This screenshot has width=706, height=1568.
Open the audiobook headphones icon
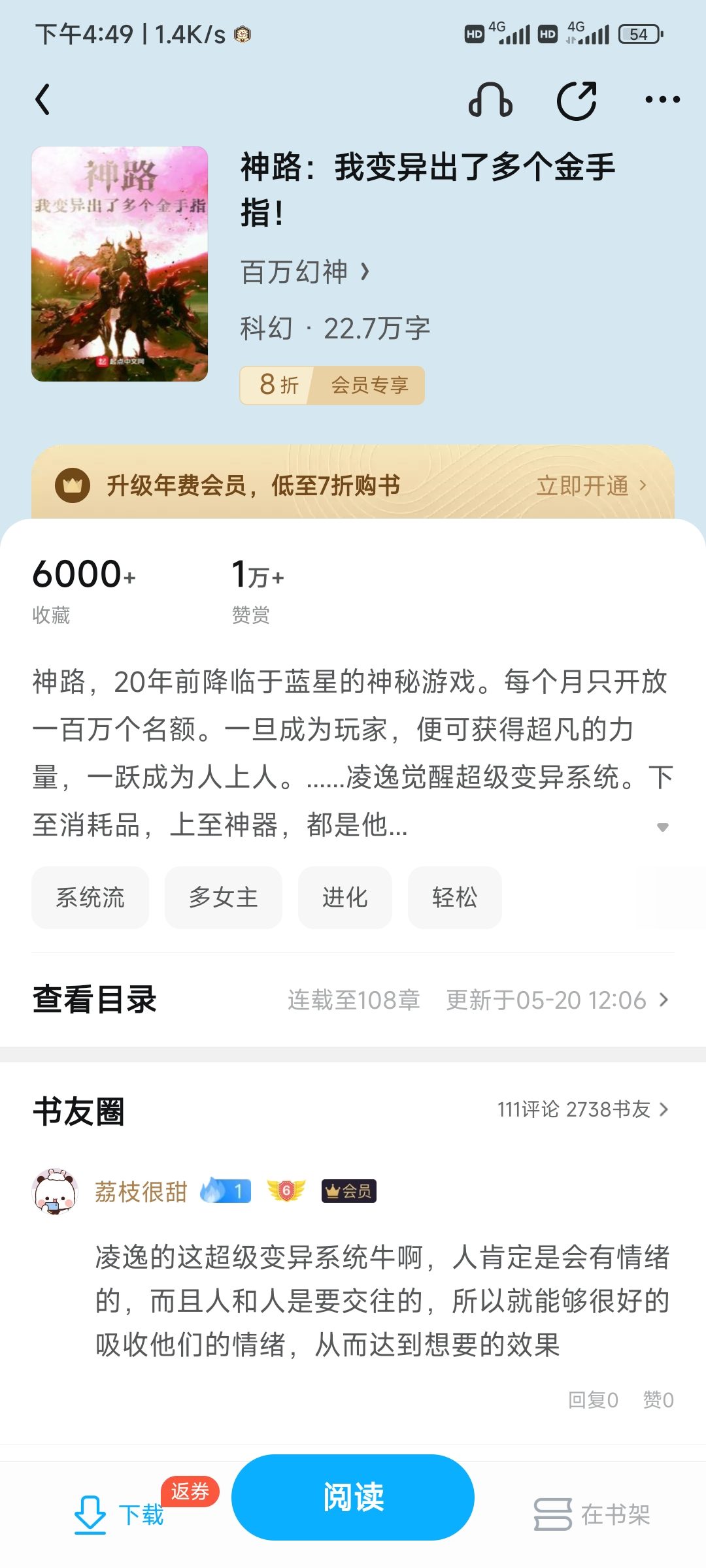pyautogui.click(x=490, y=100)
